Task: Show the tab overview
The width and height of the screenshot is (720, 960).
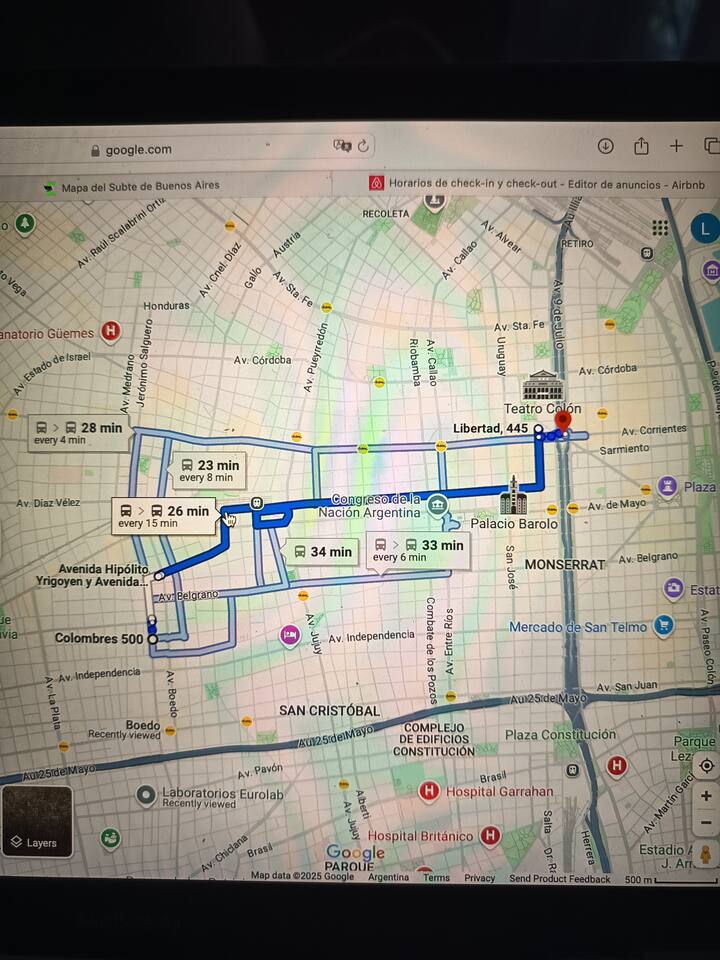Action: (x=711, y=146)
